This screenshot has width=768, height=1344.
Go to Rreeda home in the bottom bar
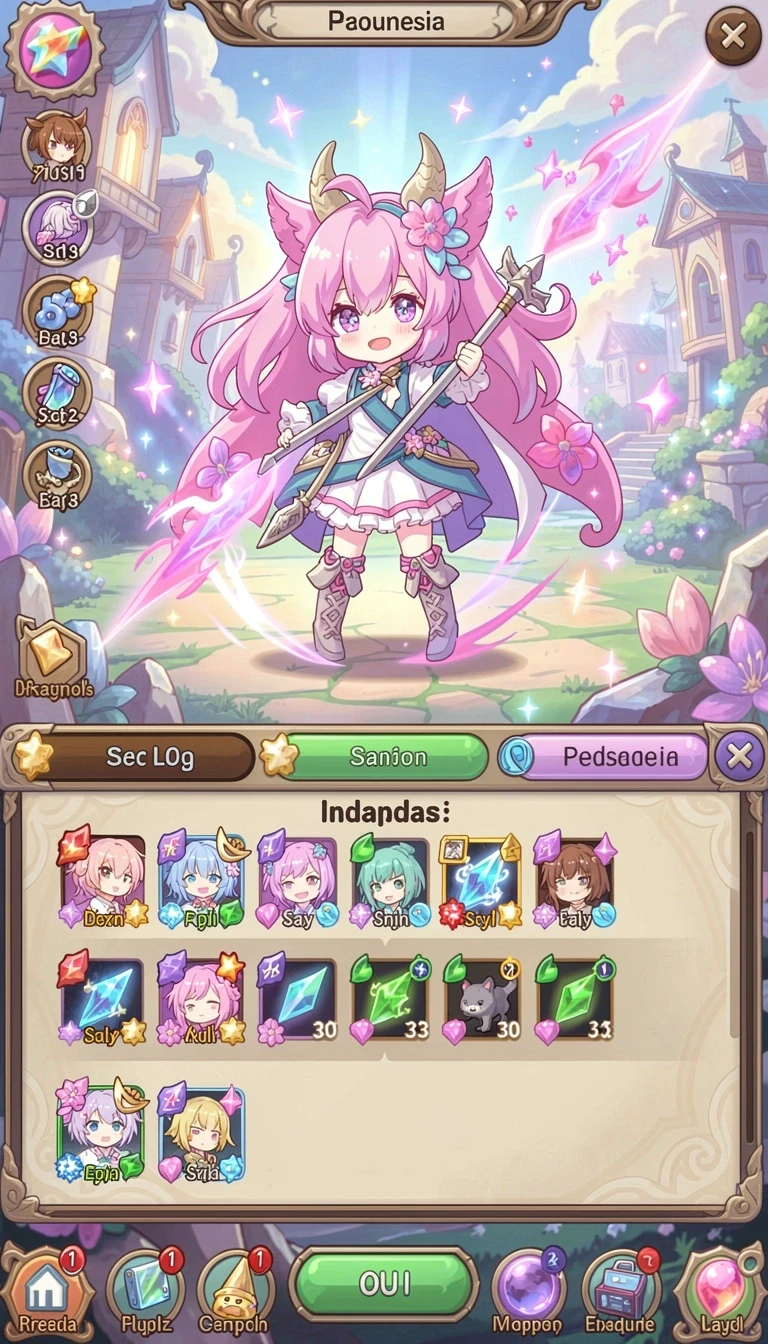(47, 1294)
